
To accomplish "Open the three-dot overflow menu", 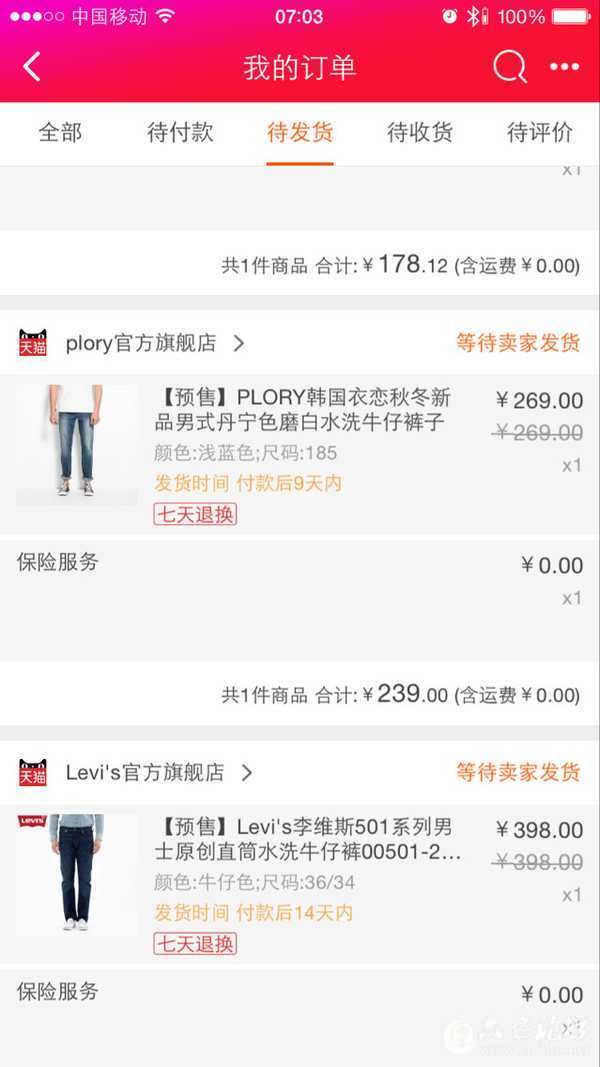I will pos(565,67).
